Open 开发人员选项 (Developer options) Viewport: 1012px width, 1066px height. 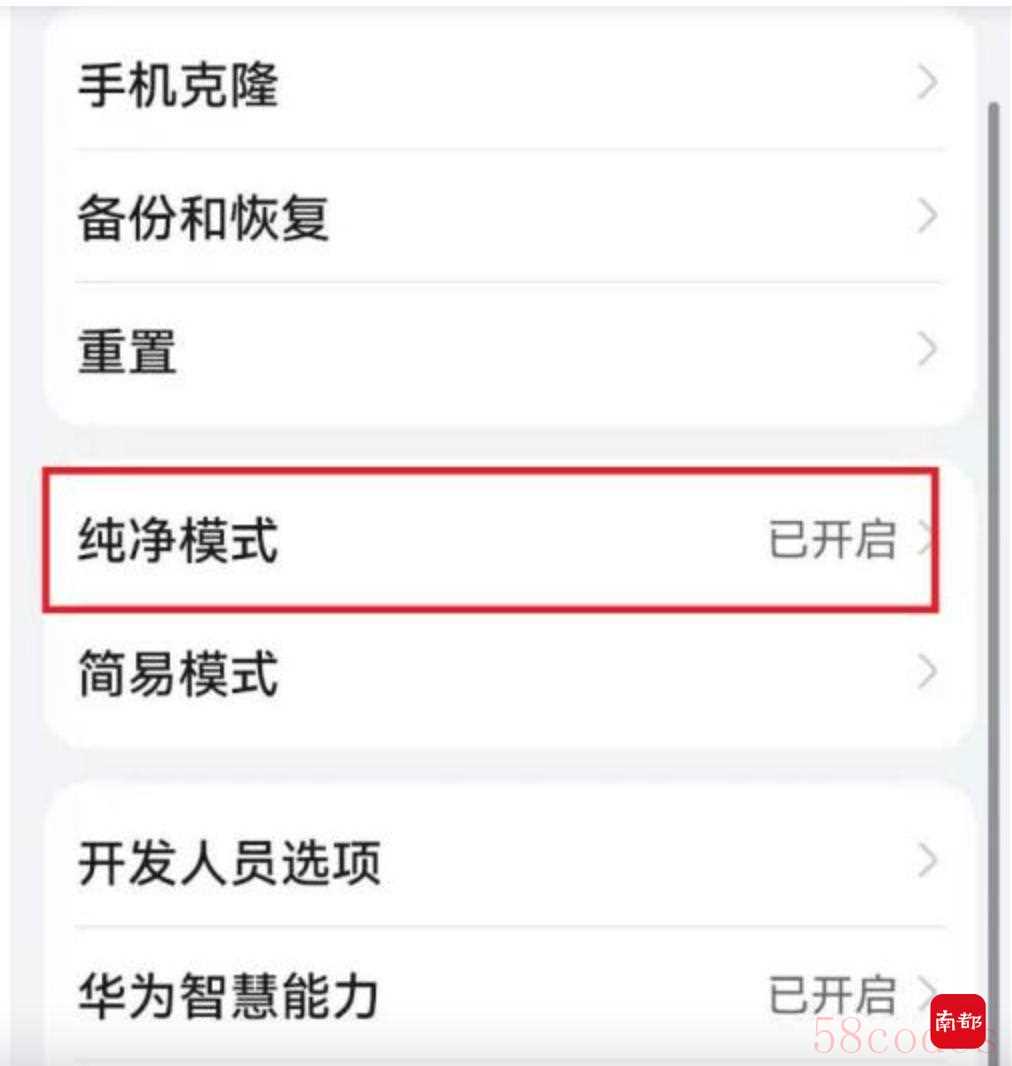coord(500,861)
